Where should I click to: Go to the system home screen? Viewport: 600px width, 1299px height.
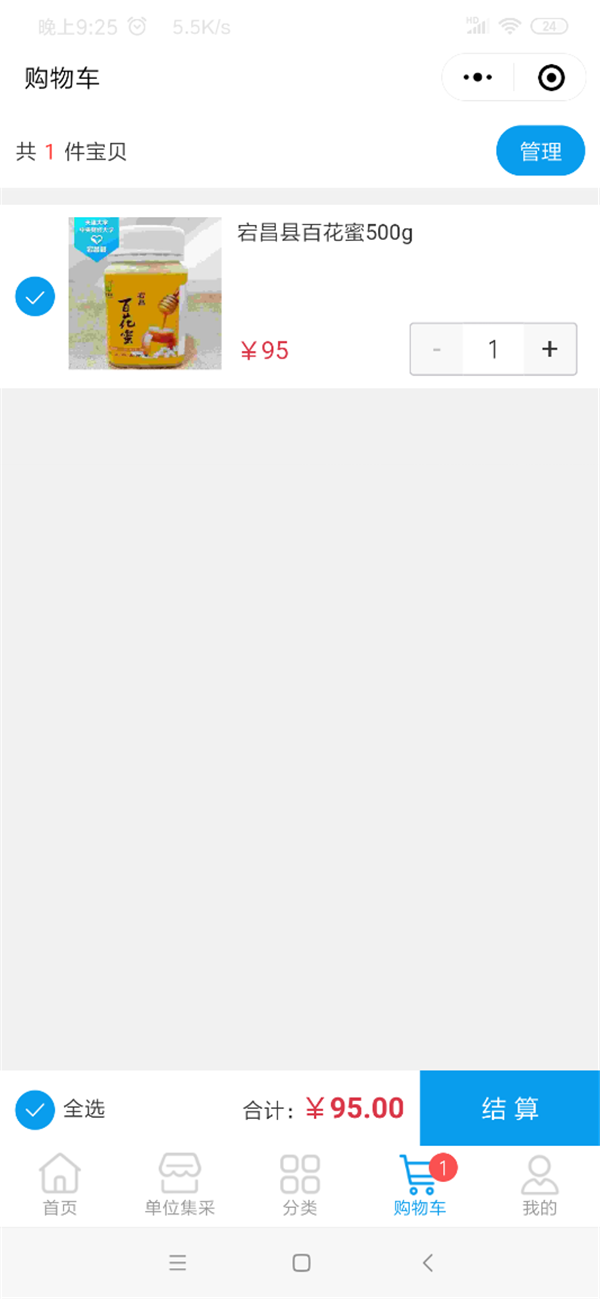(301, 1263)
